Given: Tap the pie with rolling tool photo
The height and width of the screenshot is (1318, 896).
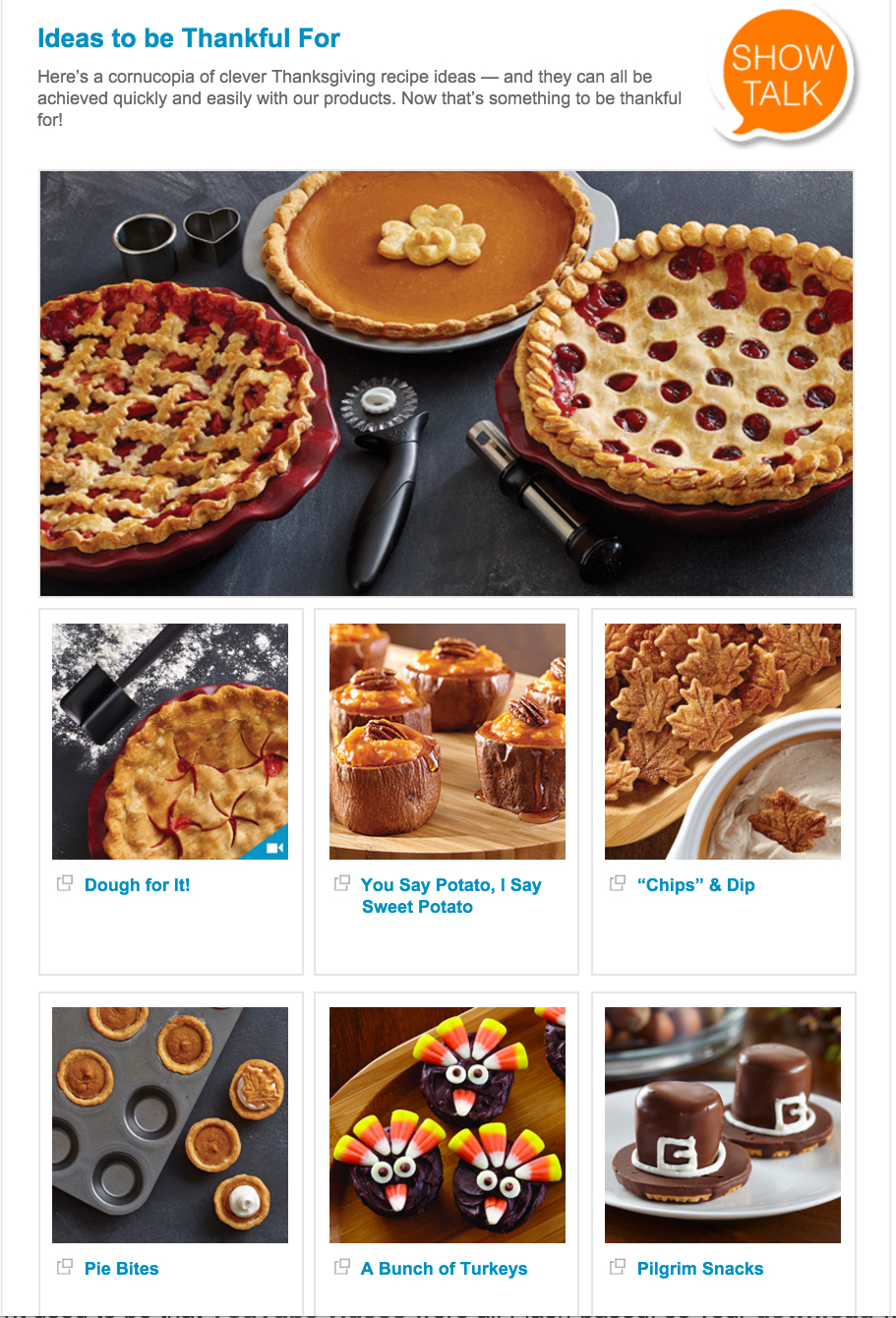Looking at the screenshot, I should (170, 741).
